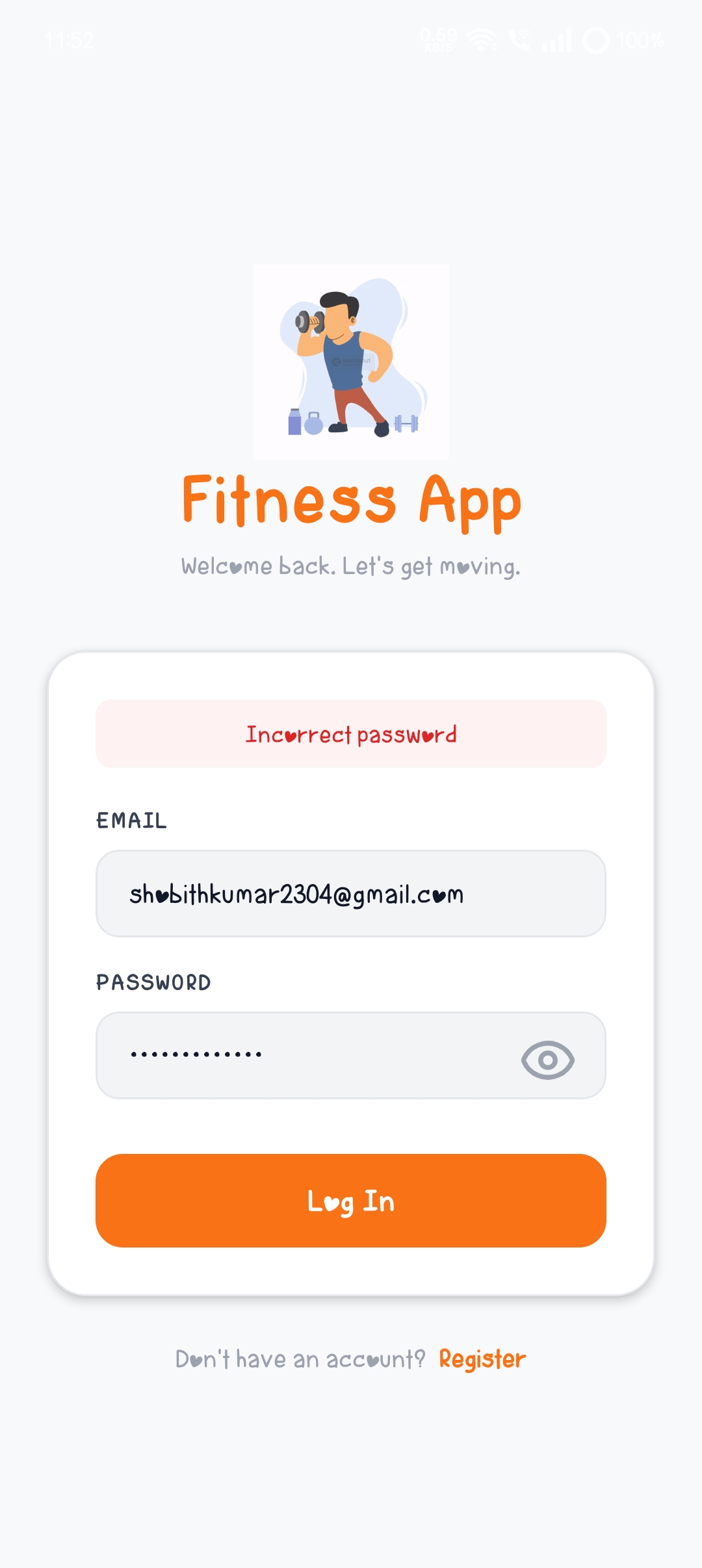The width and height of the screenshot is (702, 1568).
Task: Tap the email input field
Action: pyautogui.click(x=351, y=894)
